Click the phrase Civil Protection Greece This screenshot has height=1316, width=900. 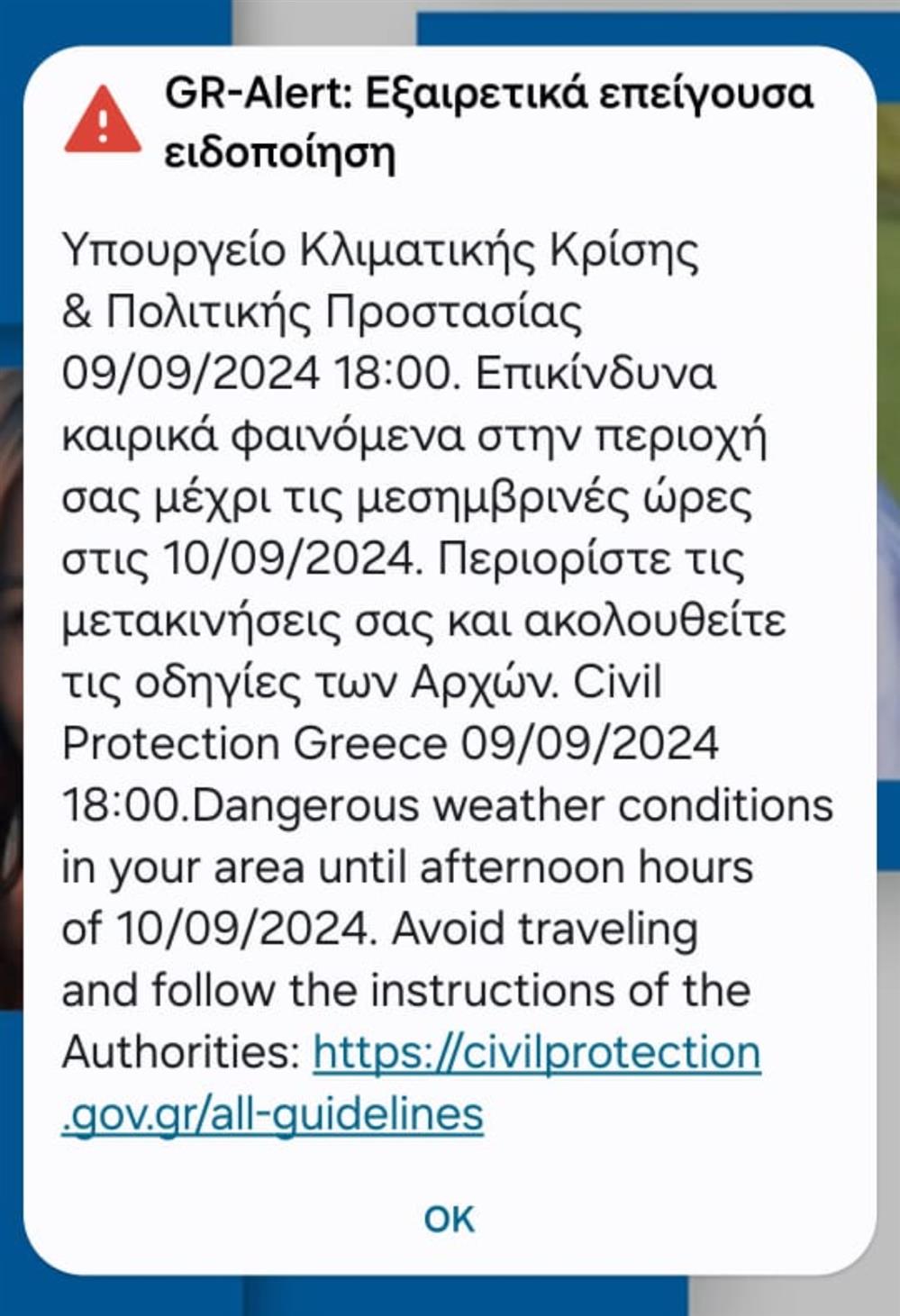252,745
